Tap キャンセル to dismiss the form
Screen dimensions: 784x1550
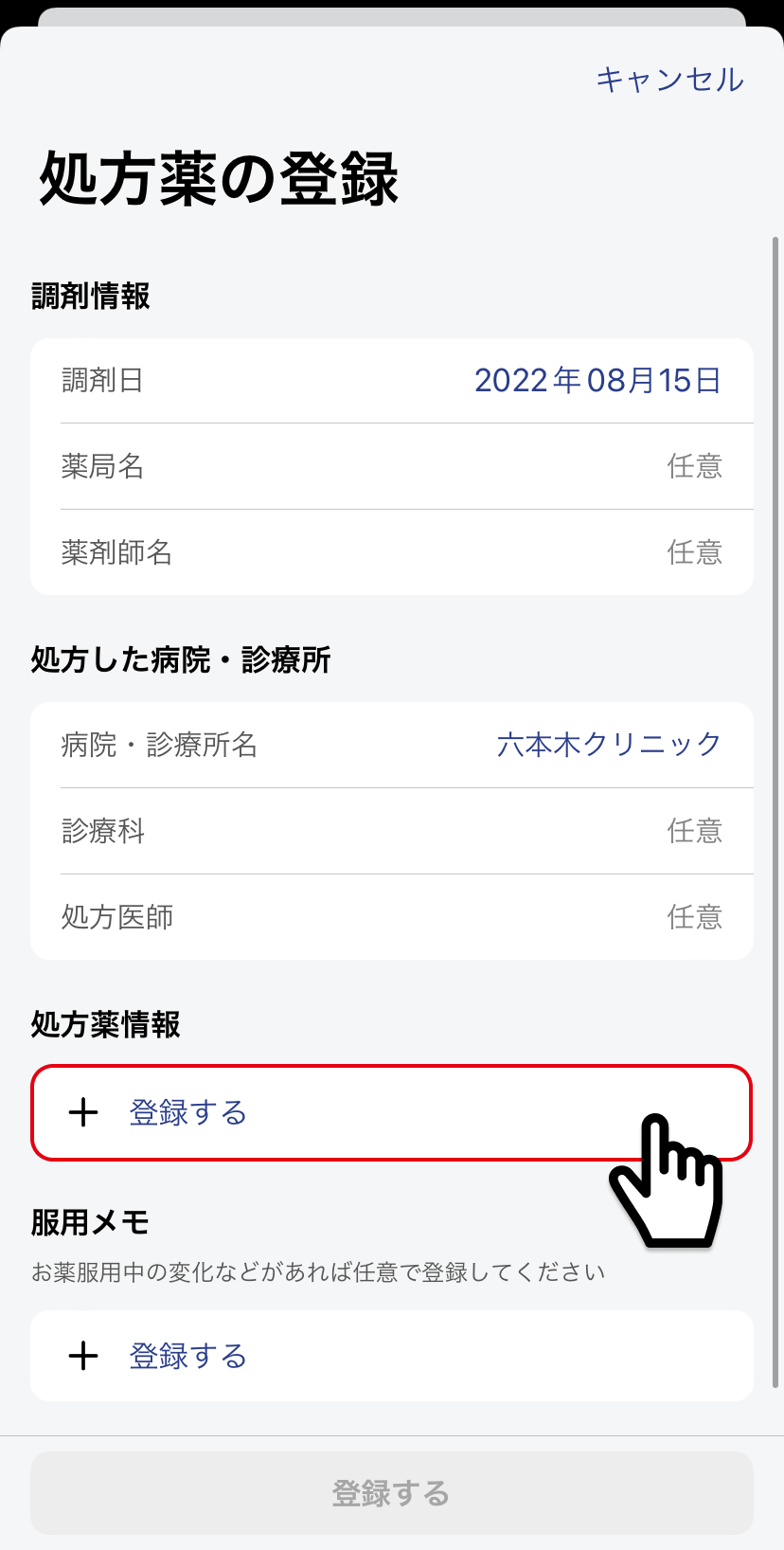669,80
